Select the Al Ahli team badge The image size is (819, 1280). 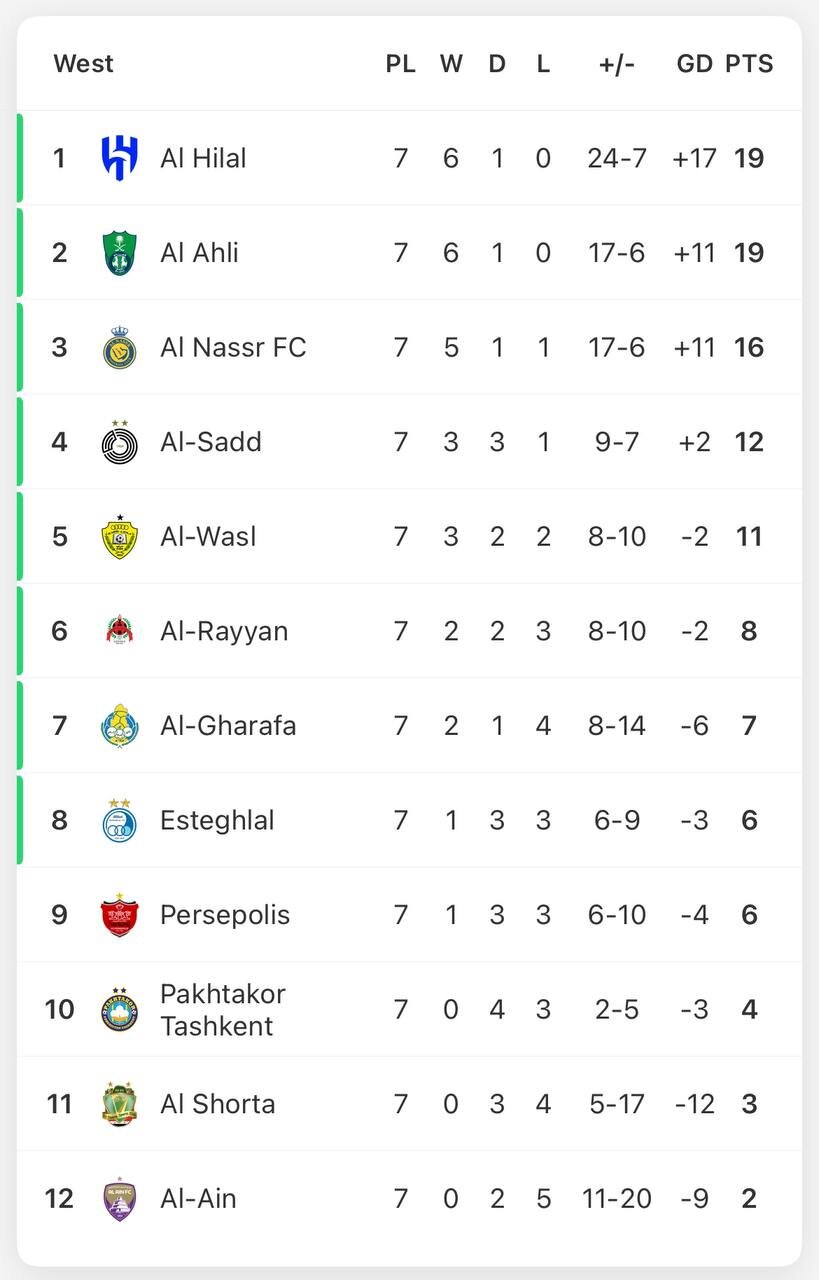click(118, 252)
